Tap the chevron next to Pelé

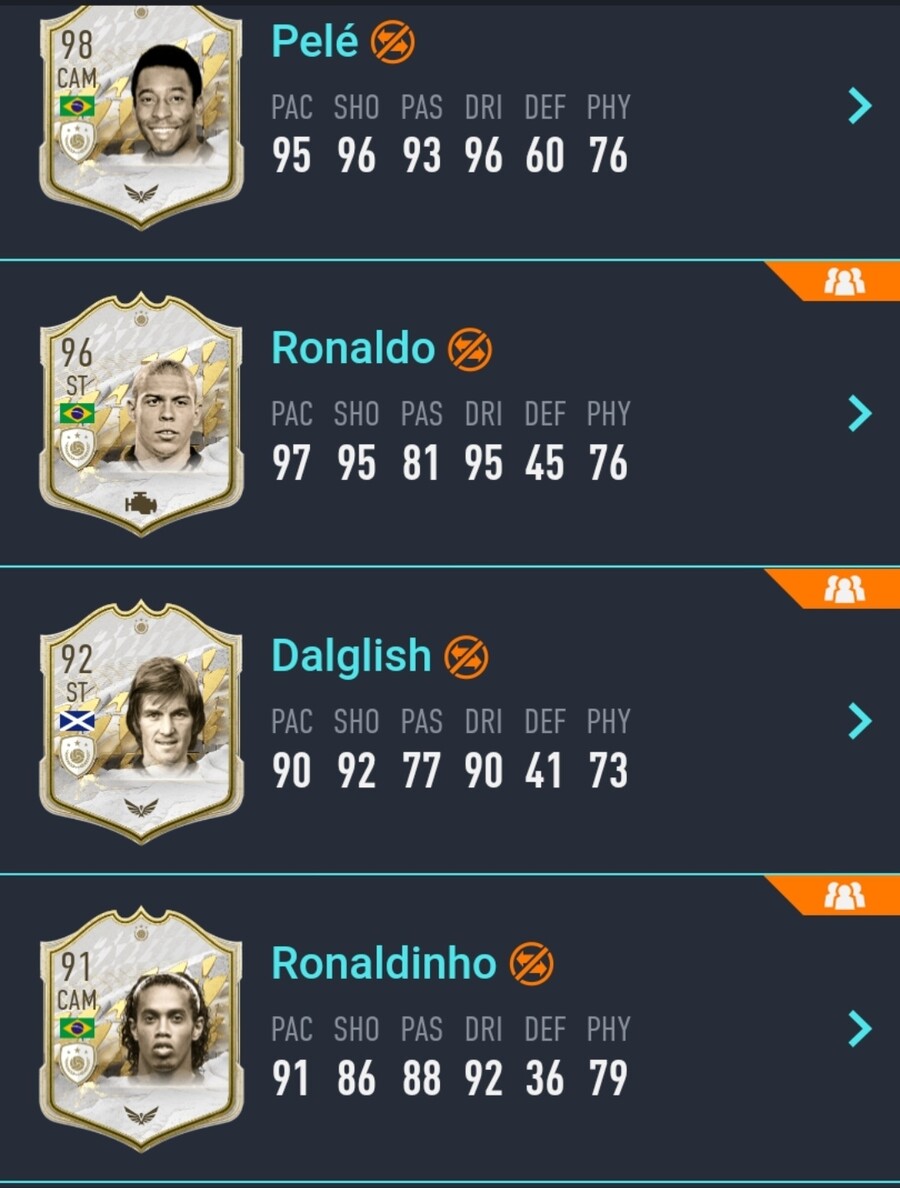click(859, 105)
